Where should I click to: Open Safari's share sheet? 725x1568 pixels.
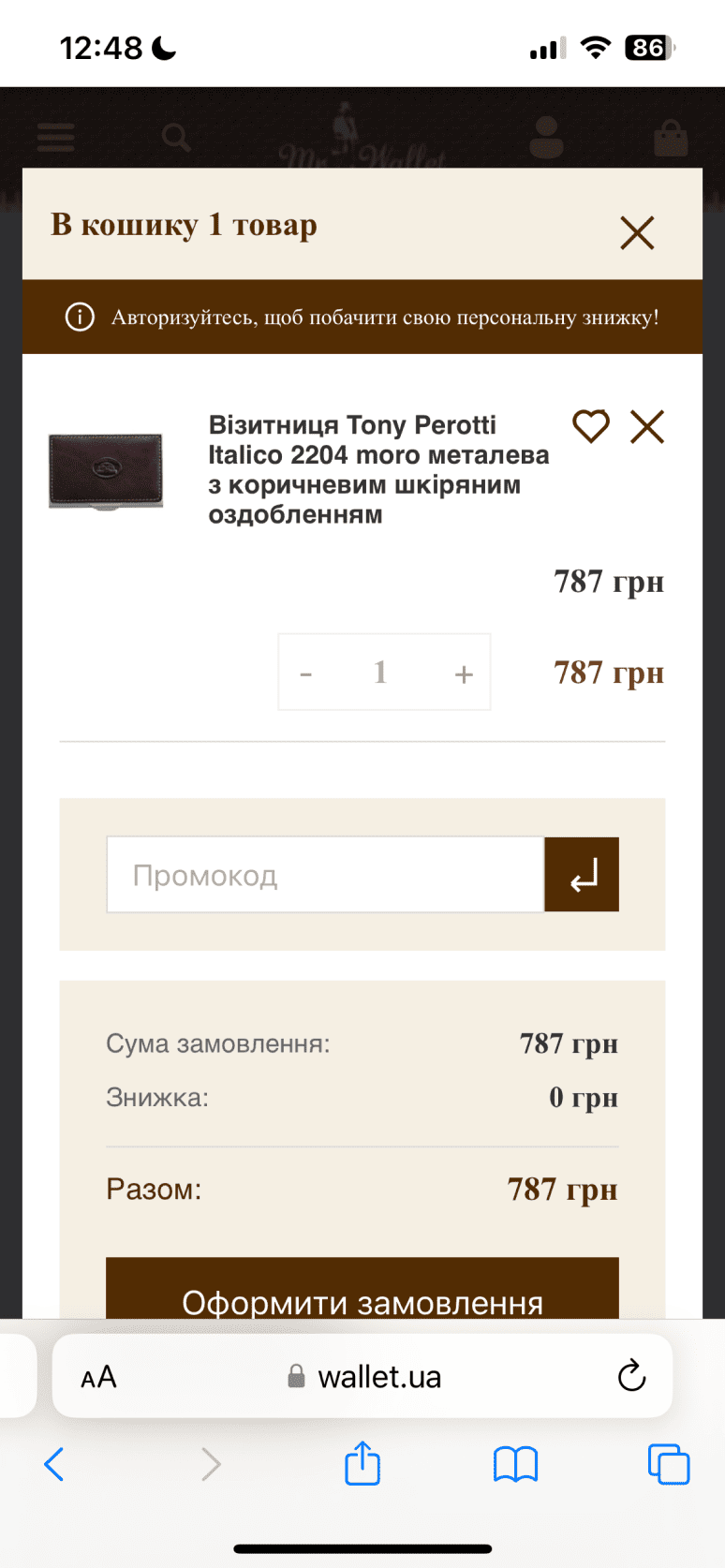coord(362,1464)
